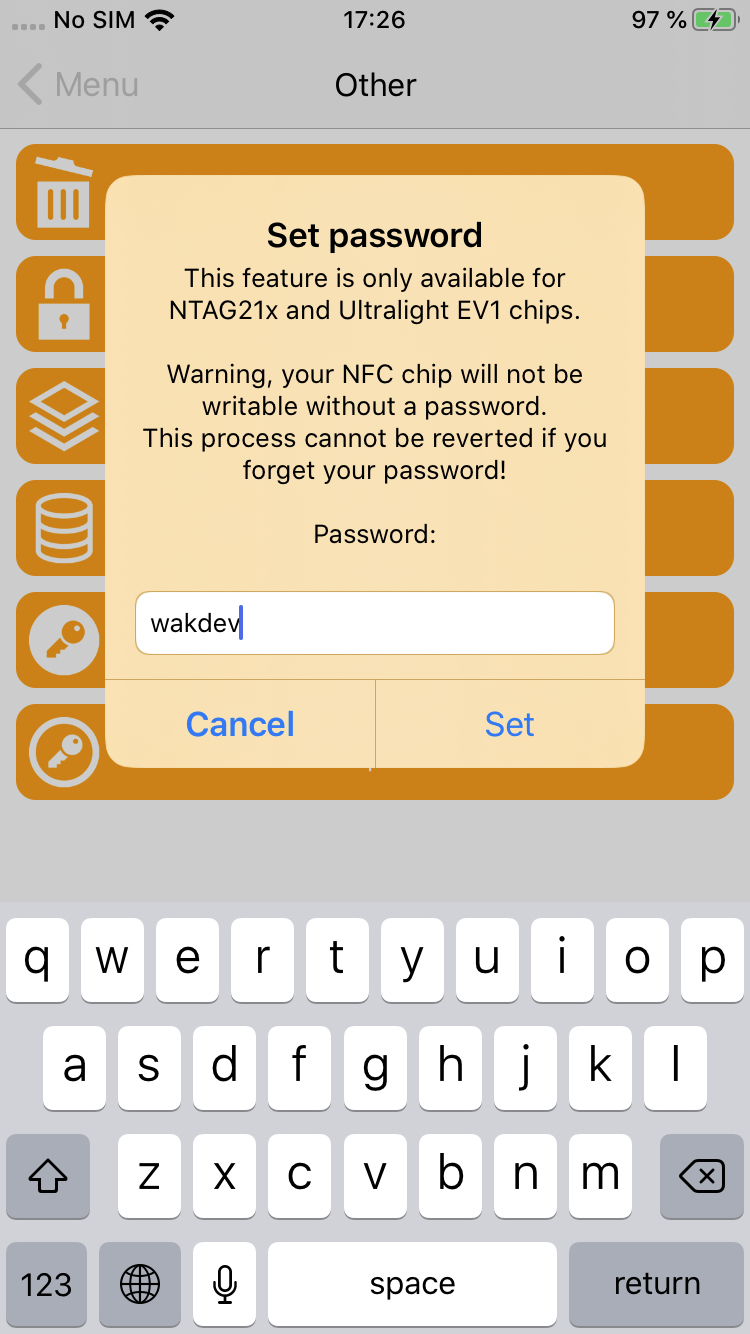Tap Set to confirm the password
Screen dimensions: 750x1334
(x=510, y=724)
